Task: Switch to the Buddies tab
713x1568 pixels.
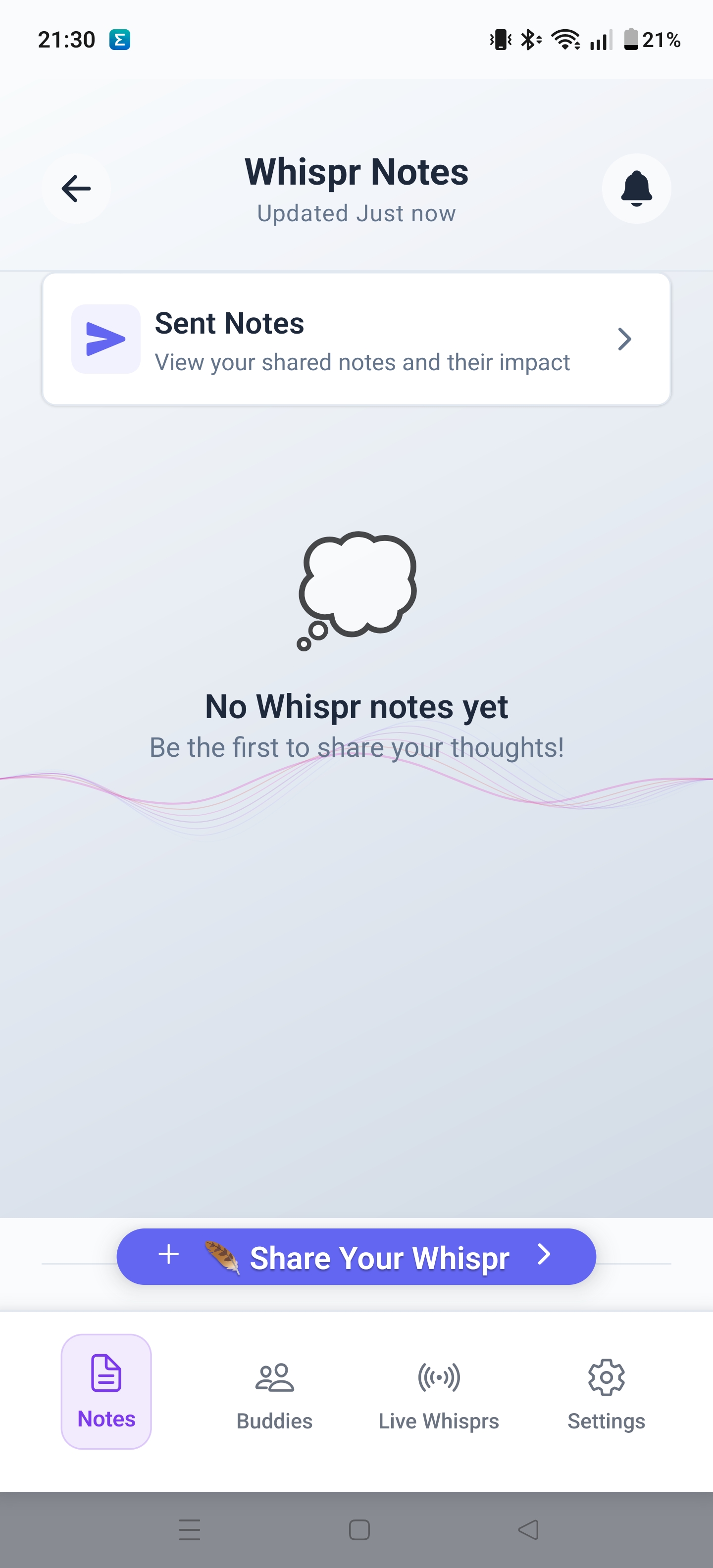Action: pos(274,1394)
